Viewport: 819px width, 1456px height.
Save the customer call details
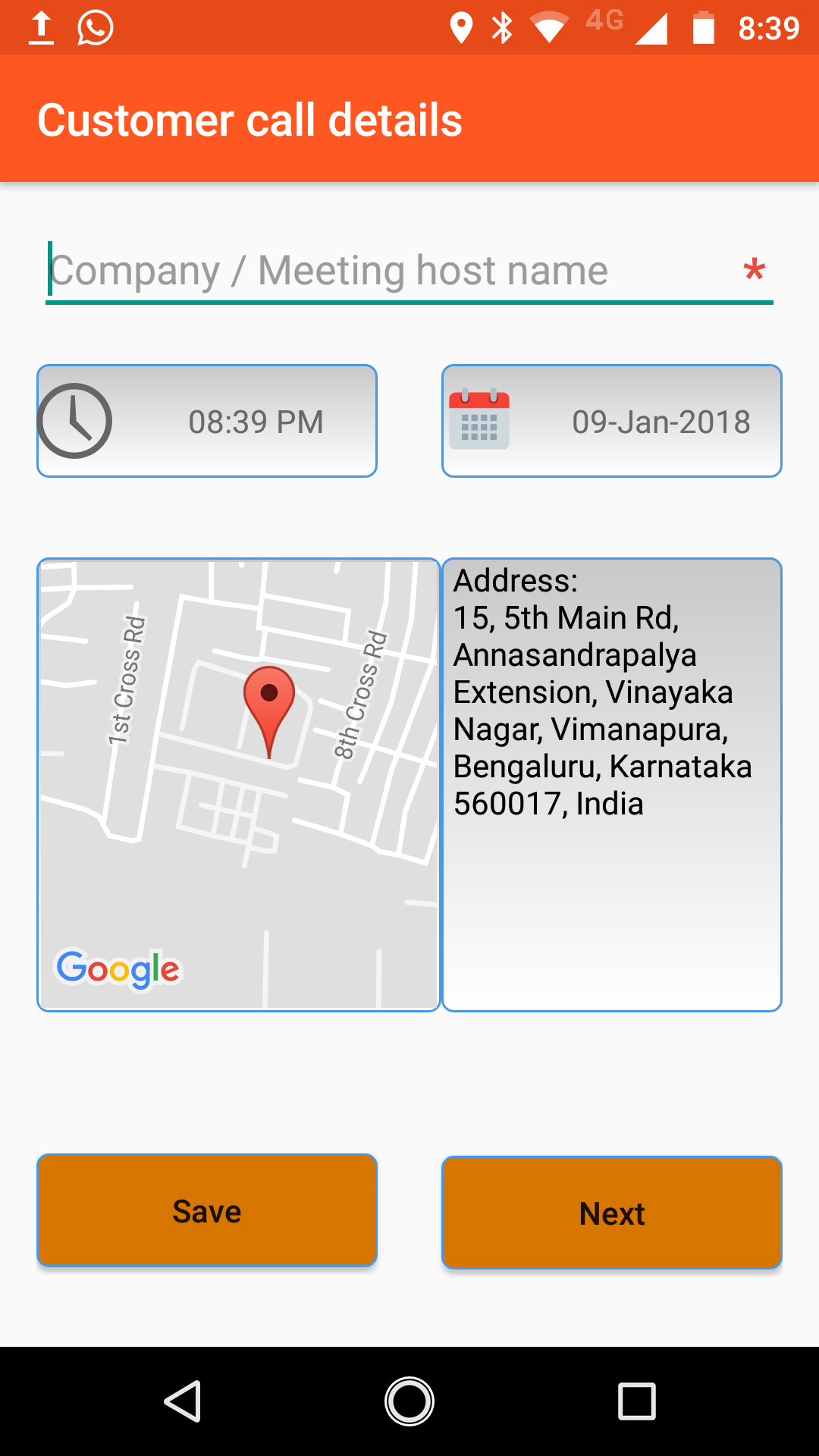(x=207, y=1211)
